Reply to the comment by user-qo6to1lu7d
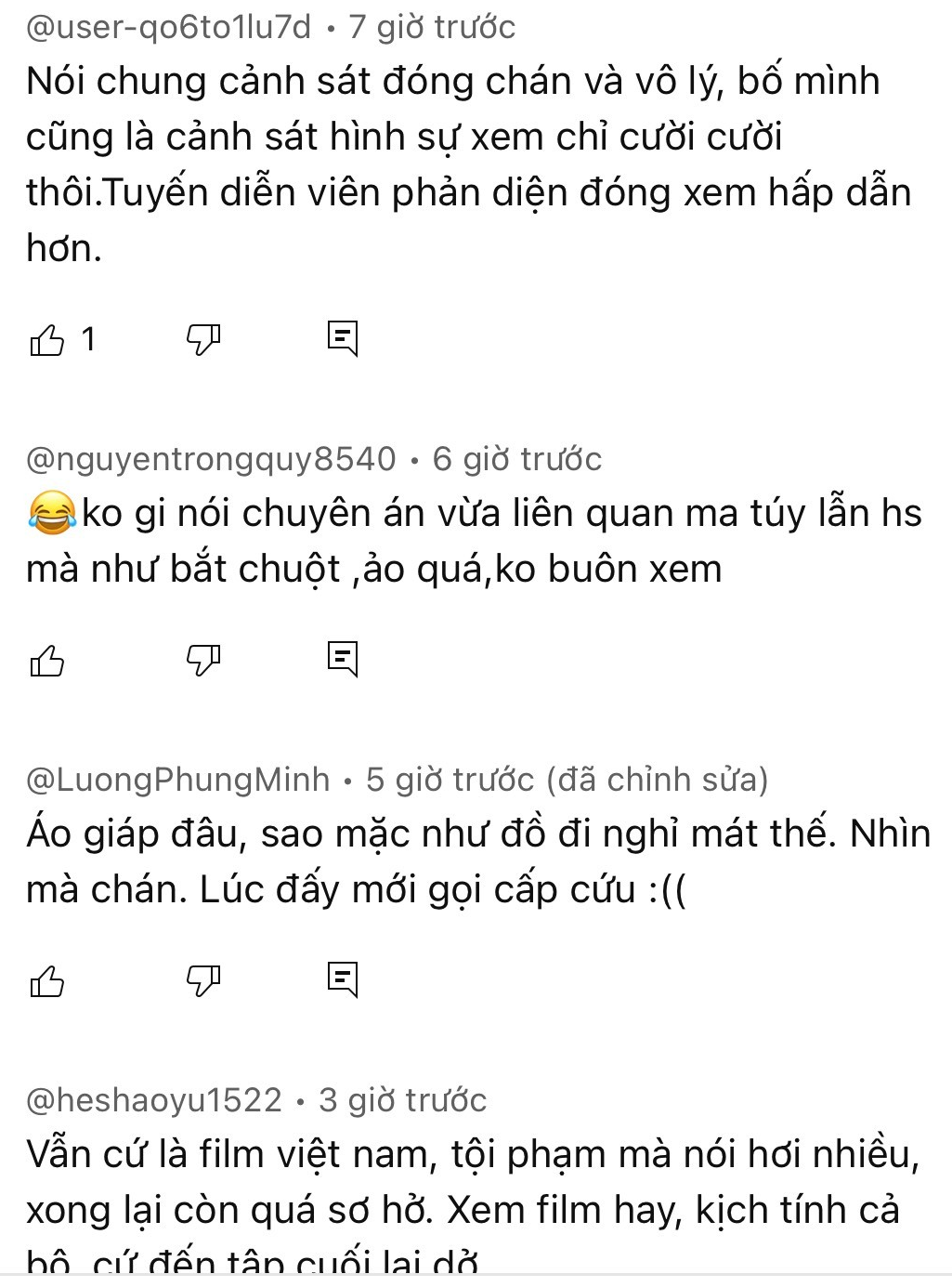 coord(343,339)
